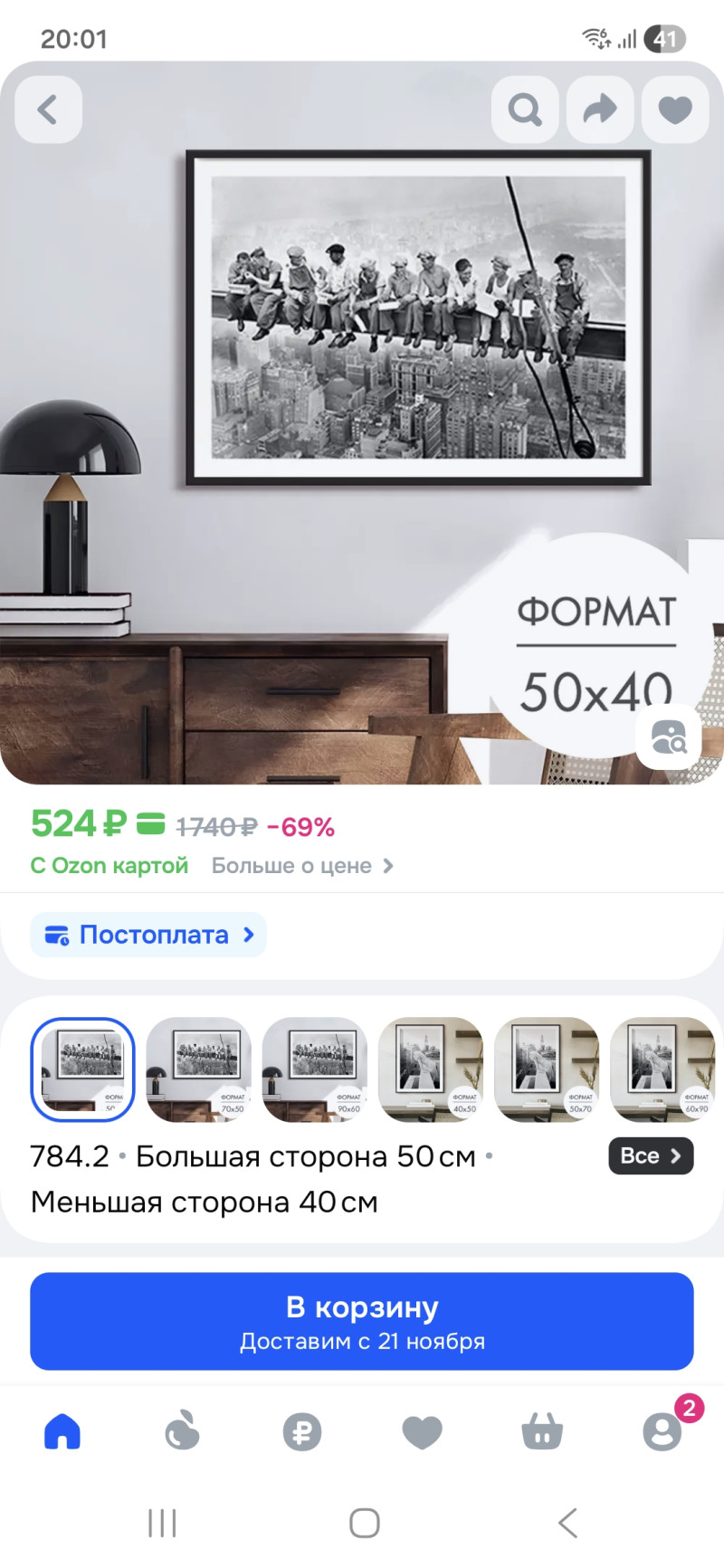Screen dimensions: 724x1568
Task: Add the poster to favorites
Action: pos(674,109)
